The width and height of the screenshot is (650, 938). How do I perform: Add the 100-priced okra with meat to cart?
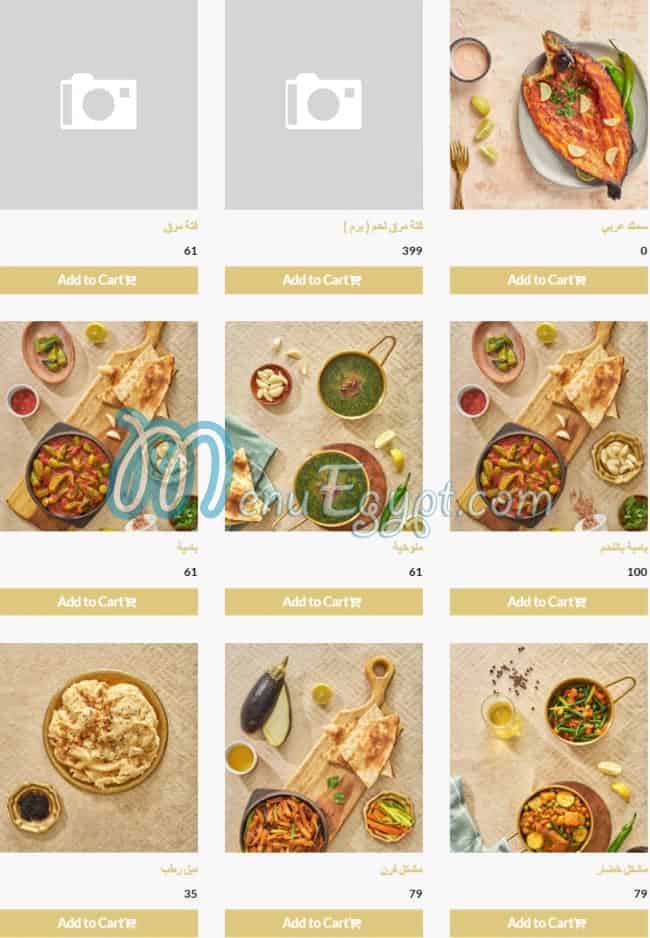click(x=548, y=602)
